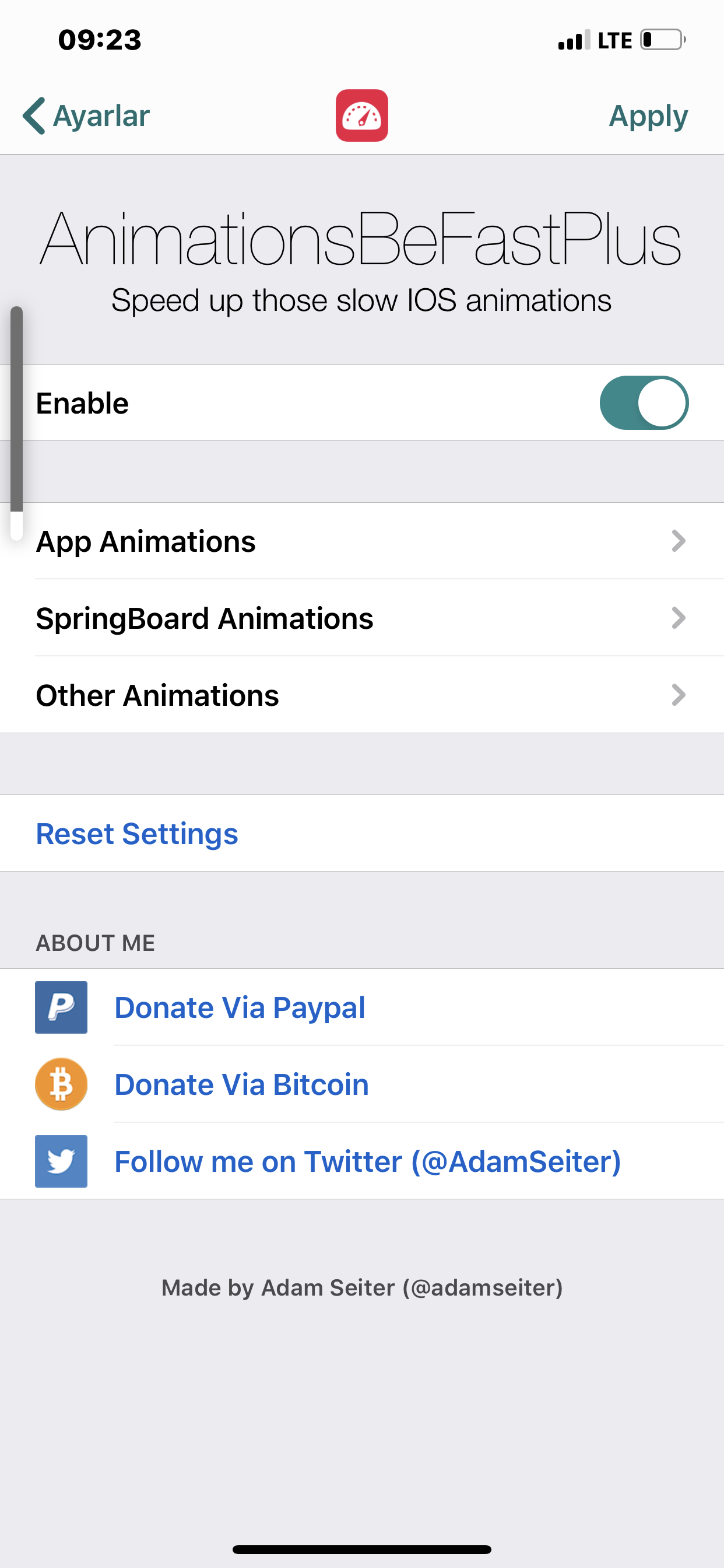Open SpringBoard Animations settings

(362, 618)
